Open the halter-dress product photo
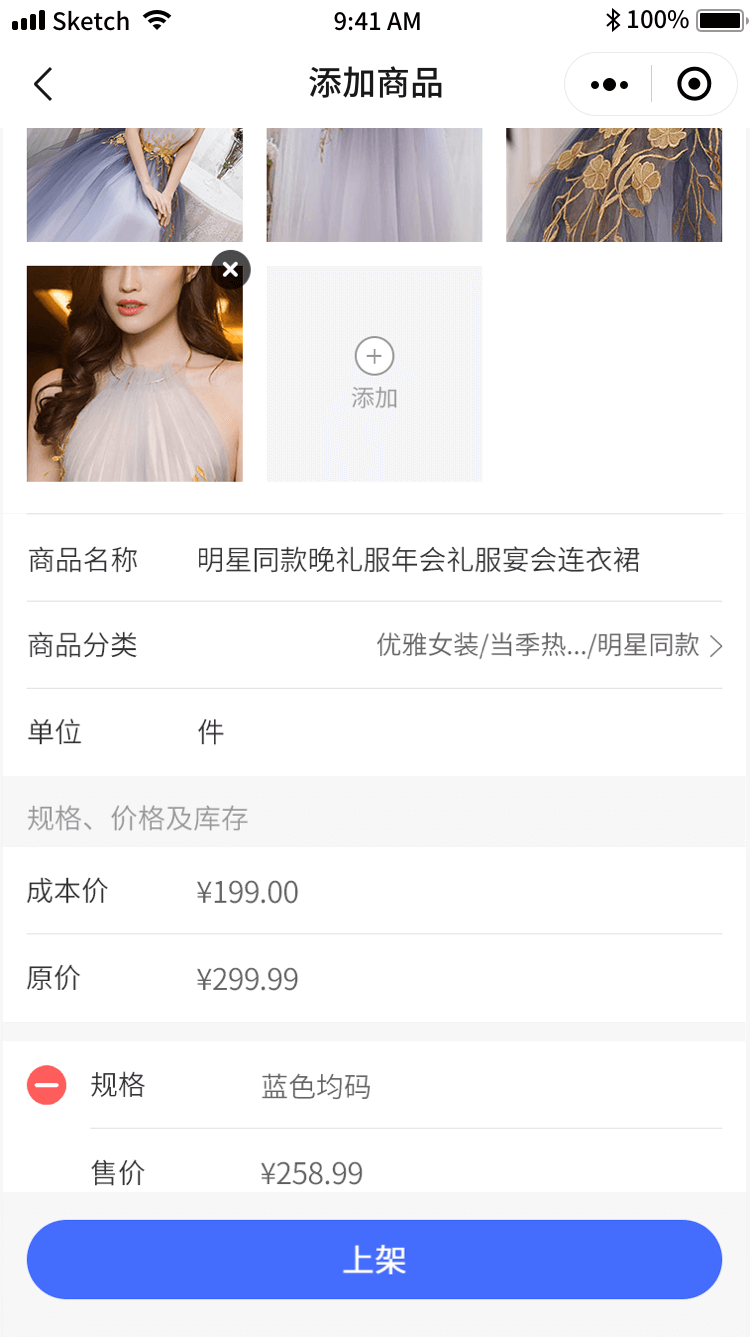The width and height of the screenshot is (750, 1337). (x=134, y=380)
